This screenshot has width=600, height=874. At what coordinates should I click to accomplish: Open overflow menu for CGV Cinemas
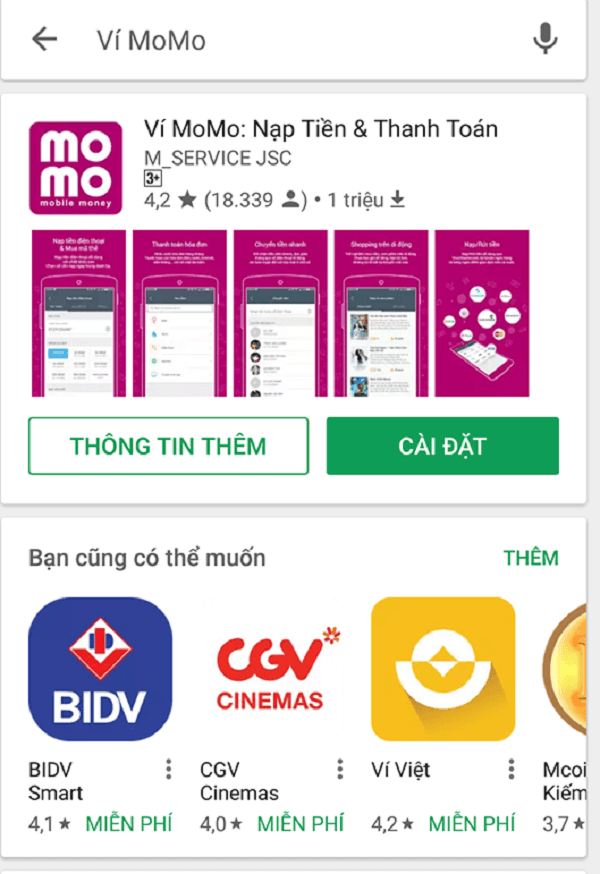point(340,769)
